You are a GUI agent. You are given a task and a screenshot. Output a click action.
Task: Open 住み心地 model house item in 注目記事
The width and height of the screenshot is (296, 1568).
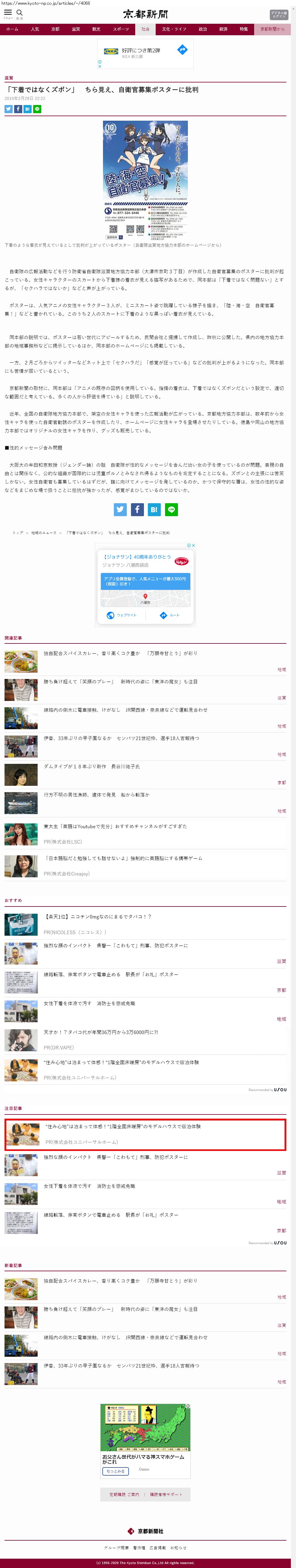click(x=122, y=1127)
